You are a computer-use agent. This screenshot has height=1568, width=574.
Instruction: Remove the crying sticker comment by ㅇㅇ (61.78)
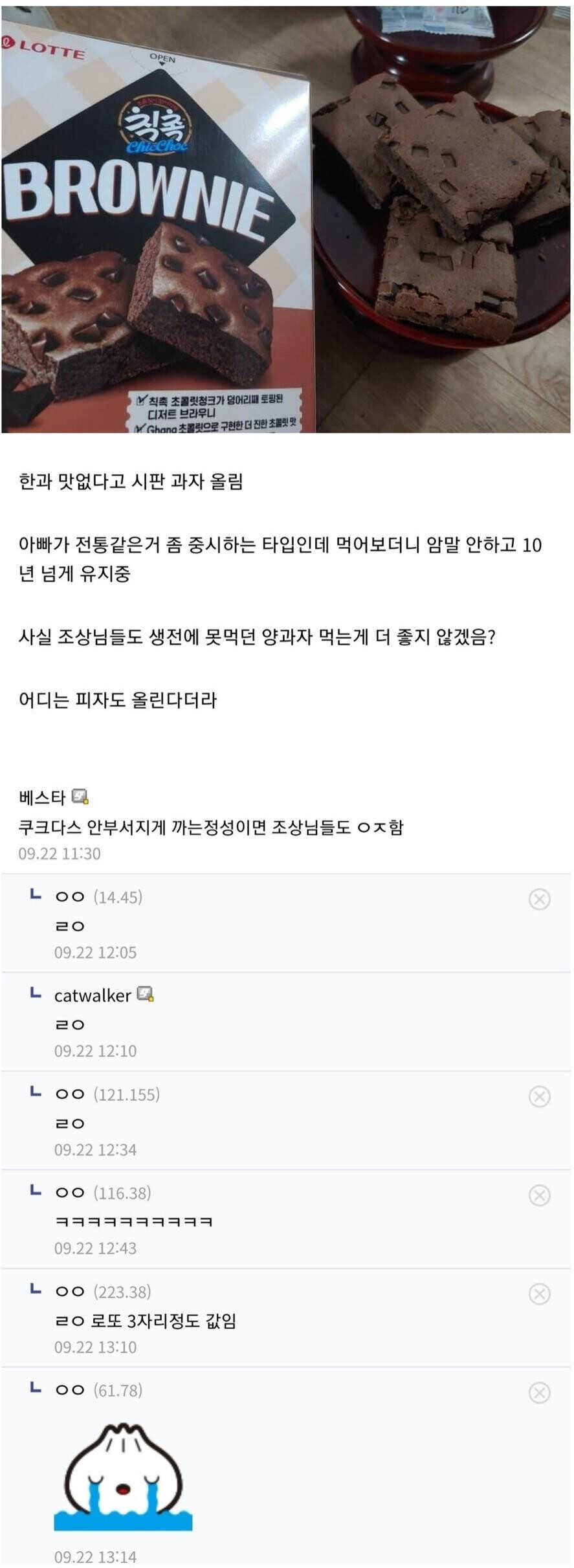click(x=539, y=1392)
